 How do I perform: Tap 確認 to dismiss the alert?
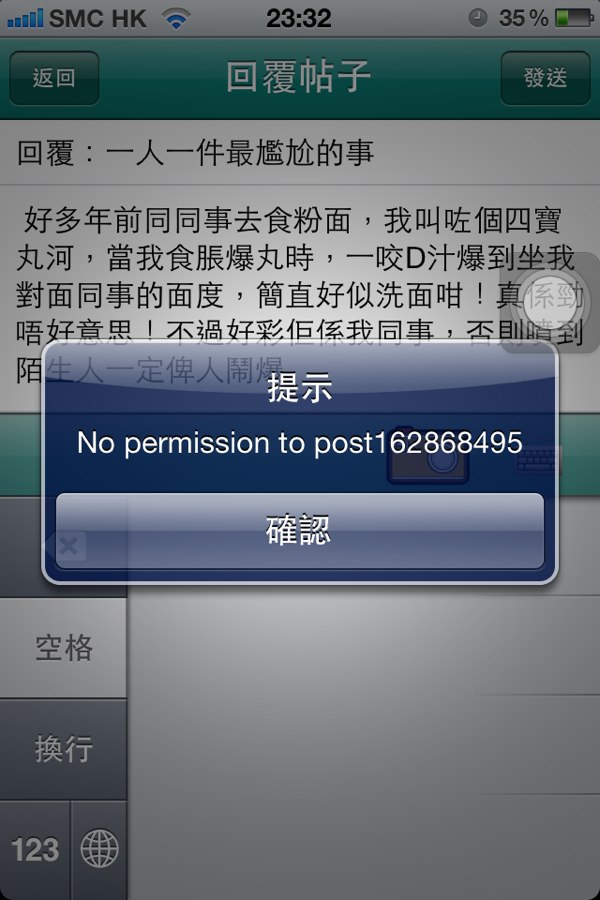[x=299, y=531]
